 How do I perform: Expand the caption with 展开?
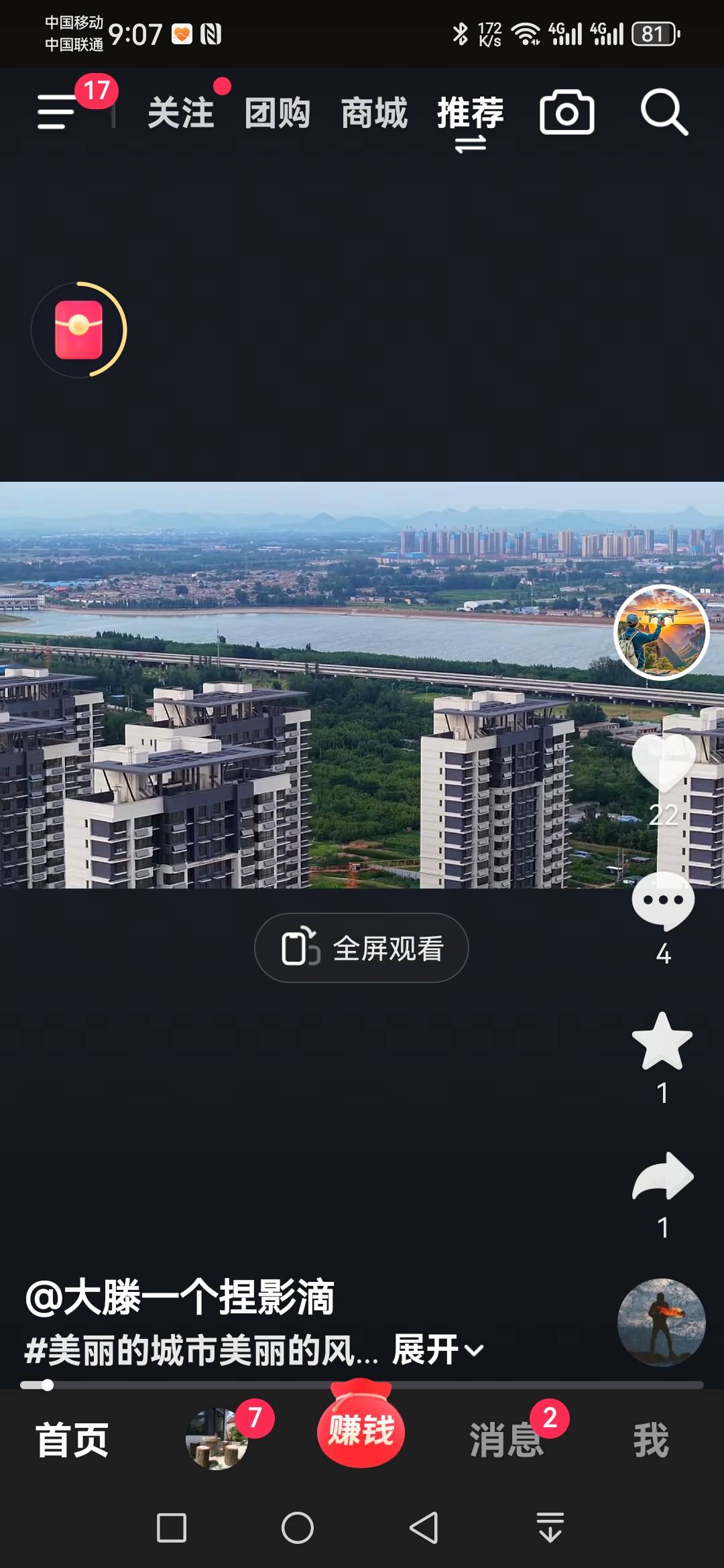pyautogui.click(x=437, y=1350)
